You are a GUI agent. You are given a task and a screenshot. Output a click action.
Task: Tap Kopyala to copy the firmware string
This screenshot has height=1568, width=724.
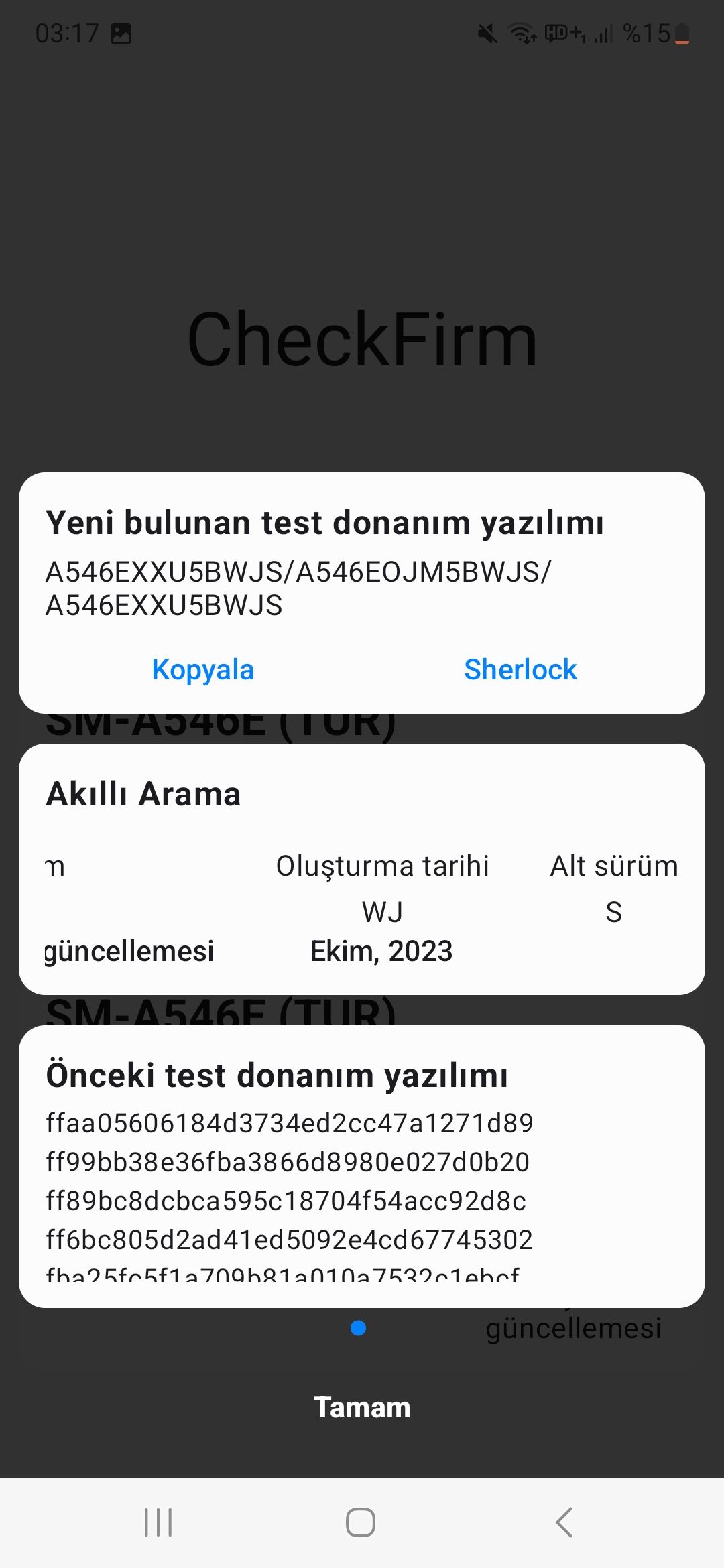203,669
